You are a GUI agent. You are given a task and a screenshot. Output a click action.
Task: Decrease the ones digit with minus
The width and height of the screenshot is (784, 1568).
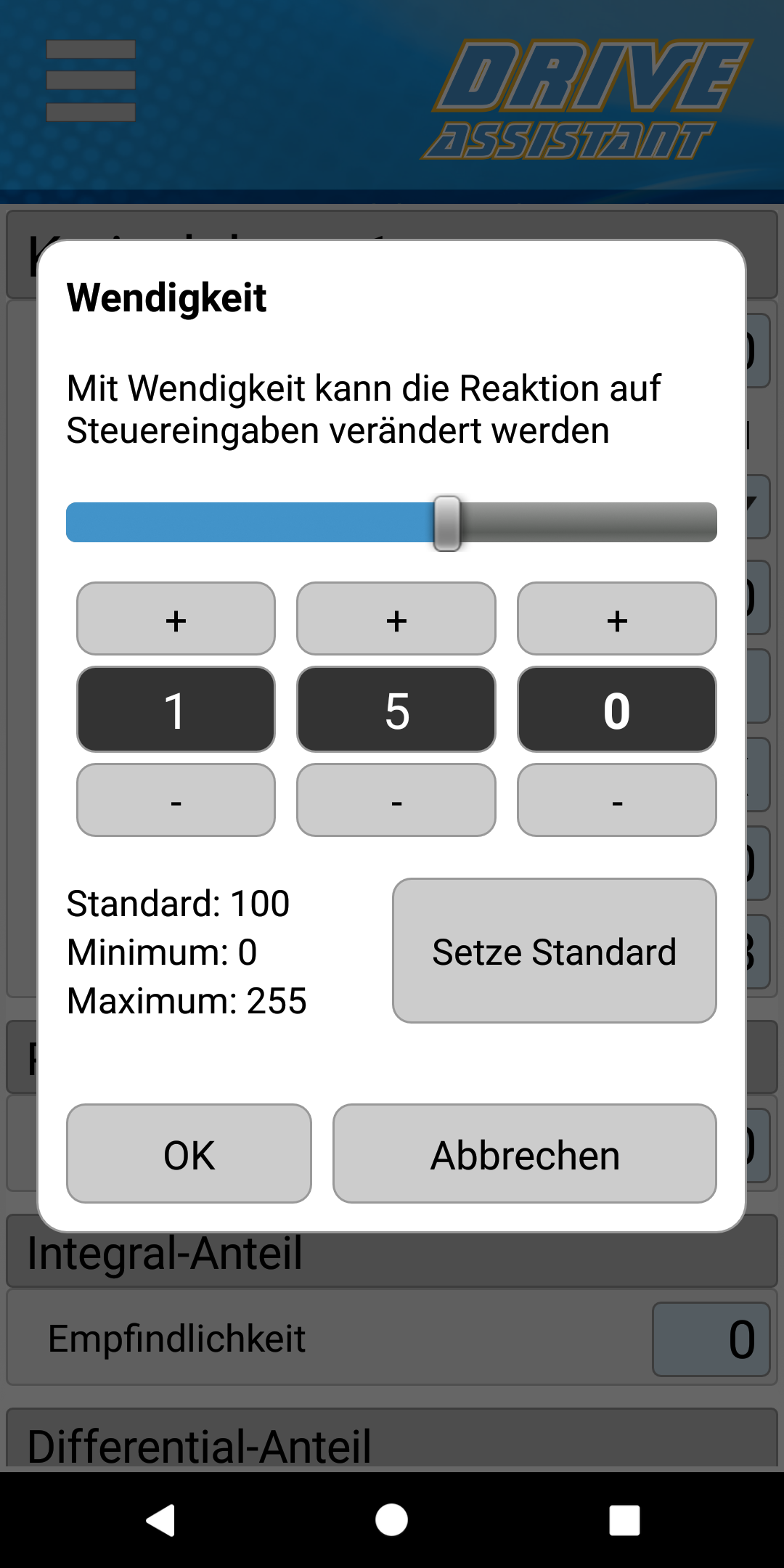617,800
